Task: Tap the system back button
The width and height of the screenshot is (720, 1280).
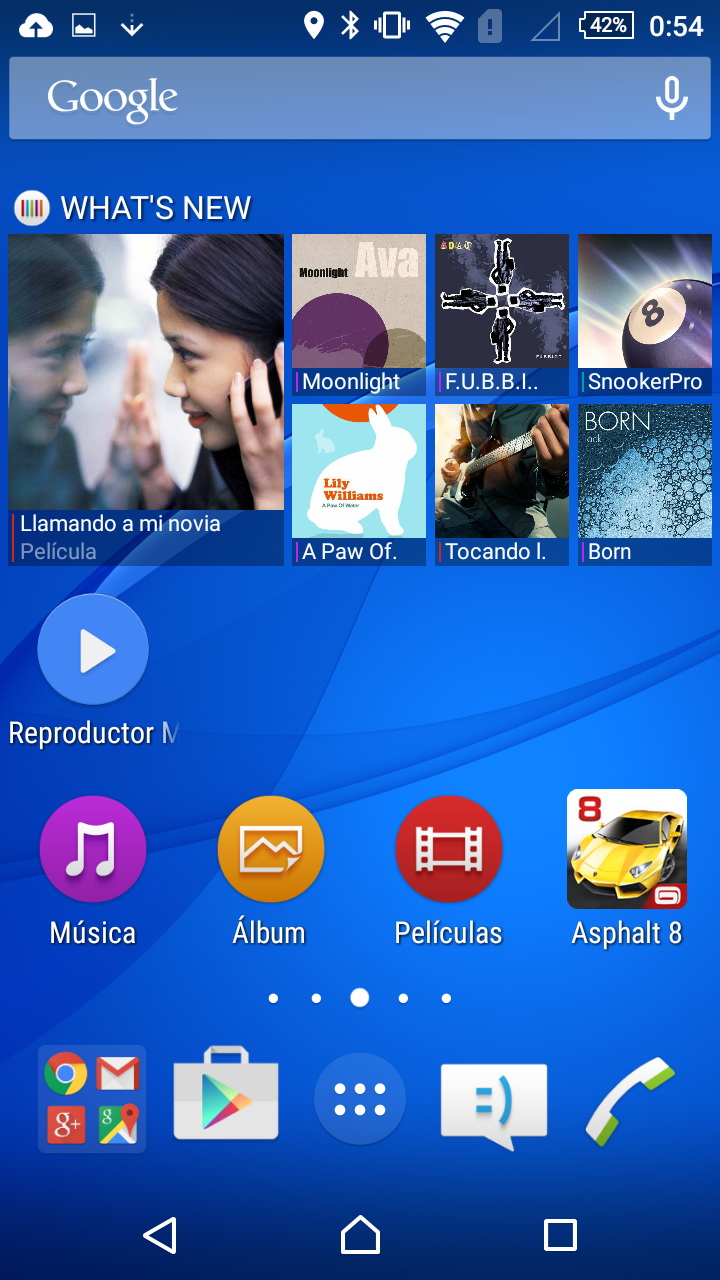Action: pyautogui.click(x=161, y=1235)
